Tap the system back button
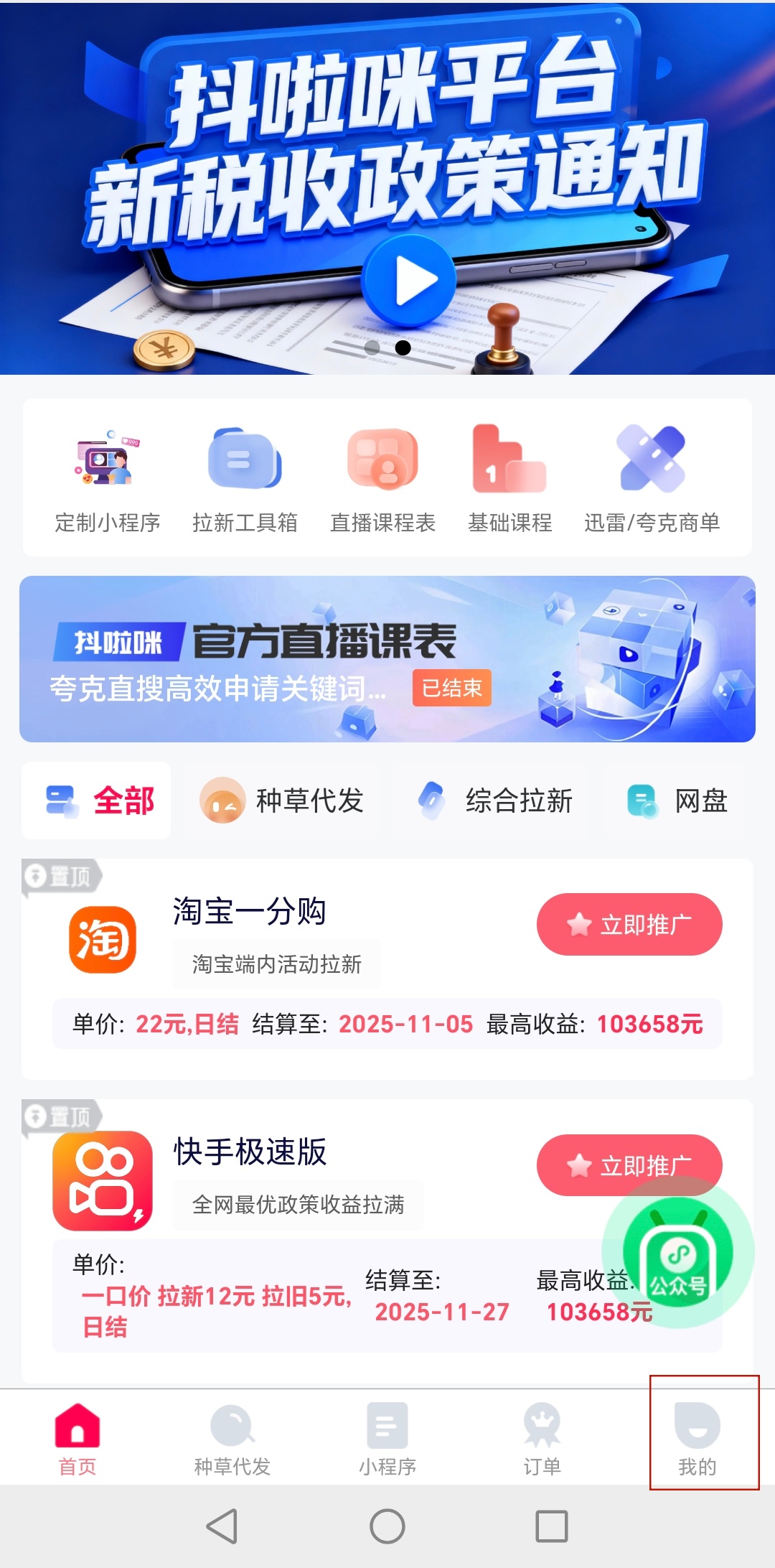Image resolution: width=775 pixels, height=1568 pixels. click(222, 1526)
